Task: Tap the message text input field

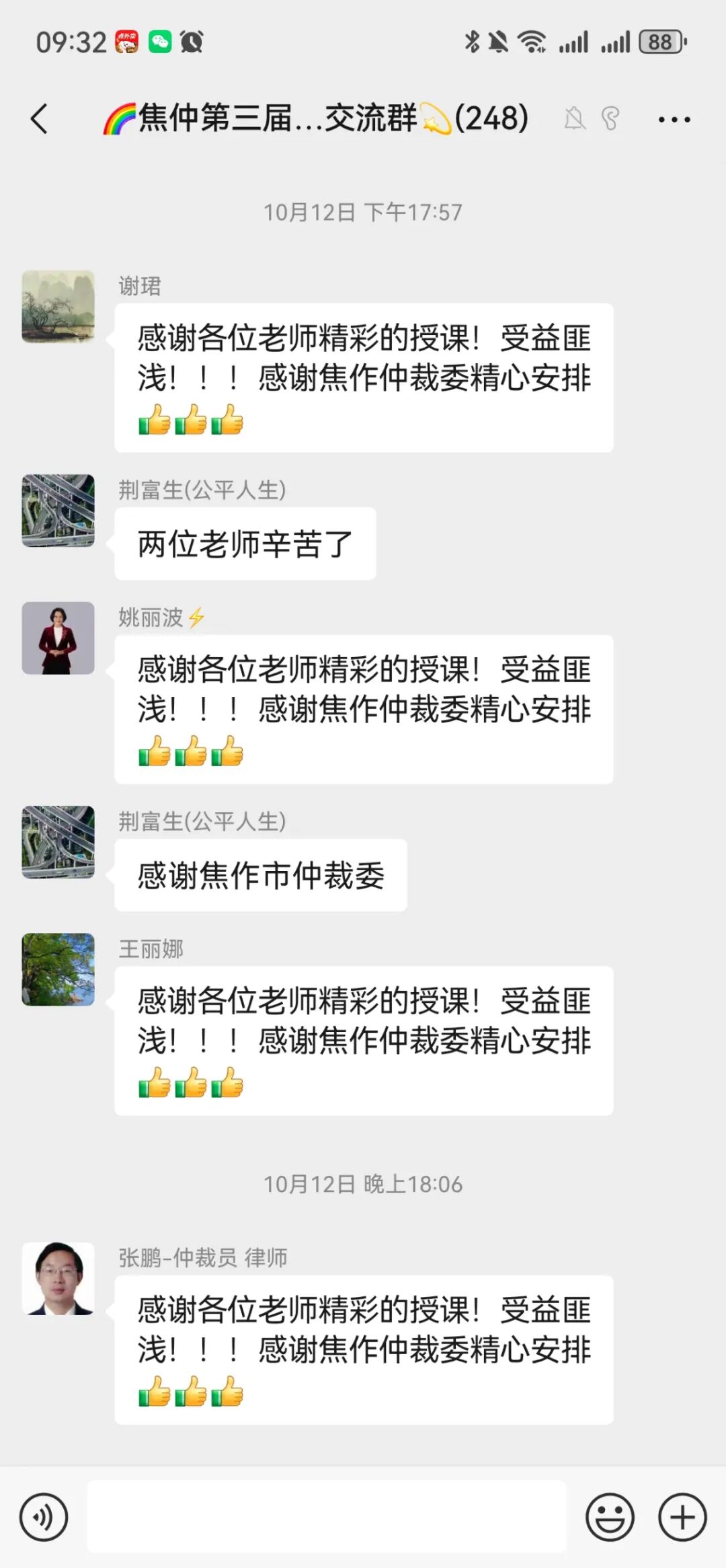Action: pos(327,1517)
